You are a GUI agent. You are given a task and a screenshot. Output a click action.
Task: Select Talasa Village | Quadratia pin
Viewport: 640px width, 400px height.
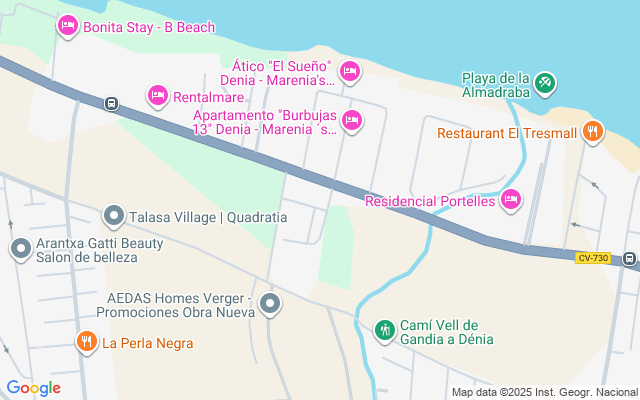coord(114,216)
